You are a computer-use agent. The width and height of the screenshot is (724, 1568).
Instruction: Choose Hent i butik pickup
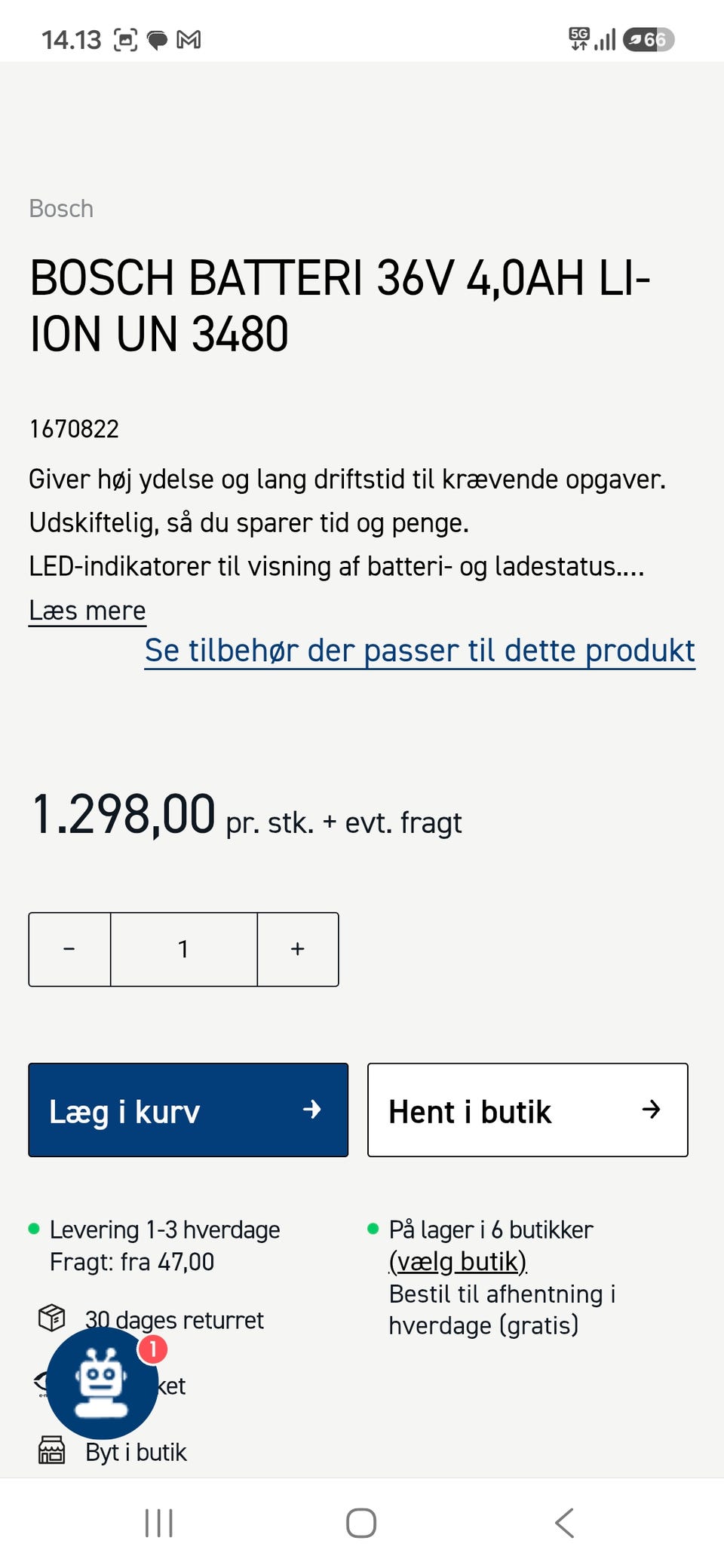(x=528, y=1110)
